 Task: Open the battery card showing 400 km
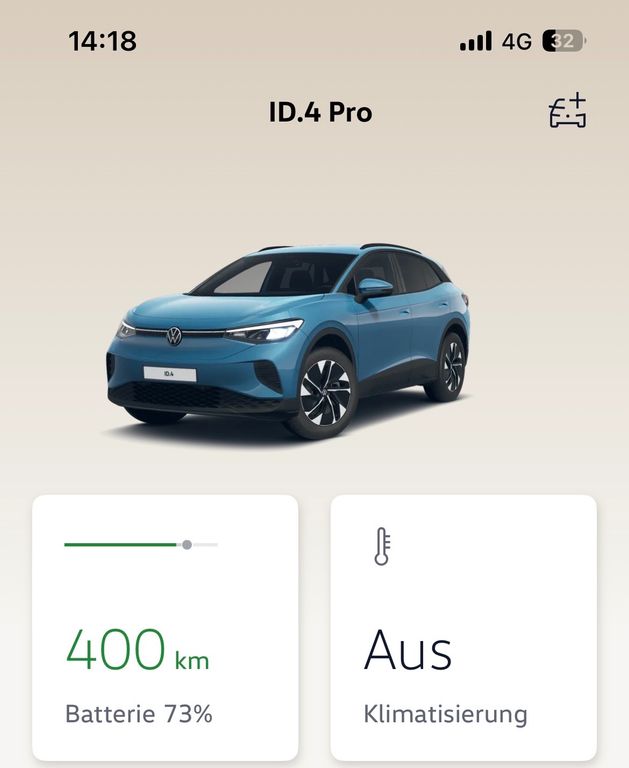tap(165, 628)
